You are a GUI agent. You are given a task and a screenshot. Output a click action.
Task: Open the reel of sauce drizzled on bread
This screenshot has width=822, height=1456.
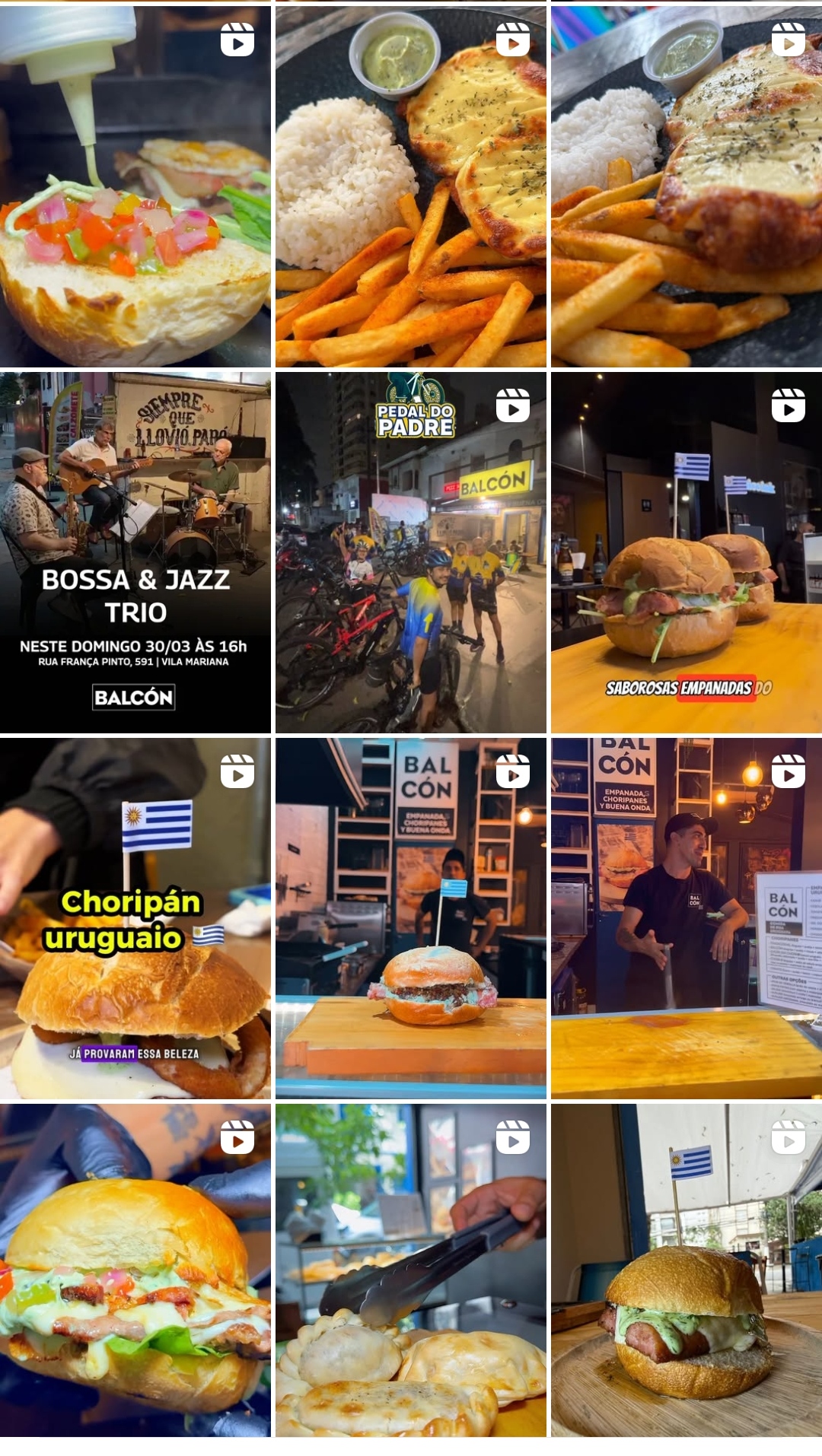135,186
